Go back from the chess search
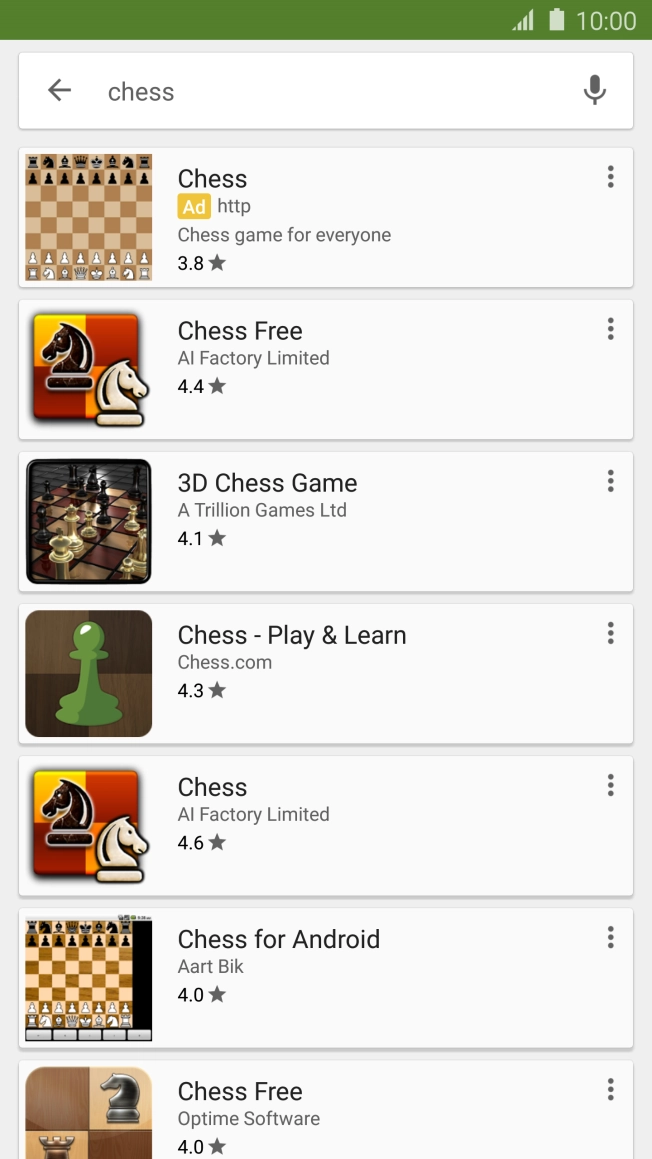 click(60, 91)
